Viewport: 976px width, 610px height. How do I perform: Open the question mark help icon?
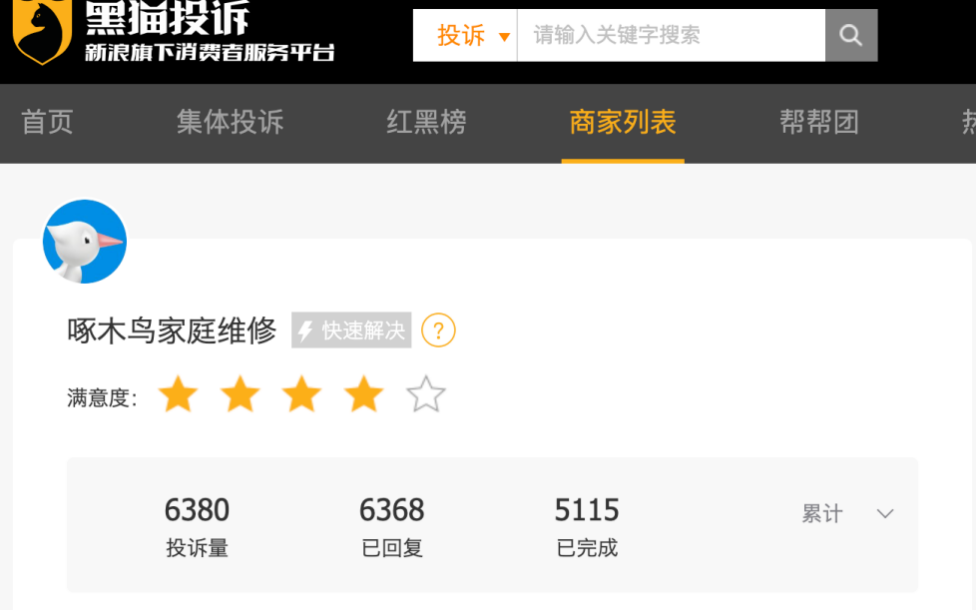coord(438,330)
